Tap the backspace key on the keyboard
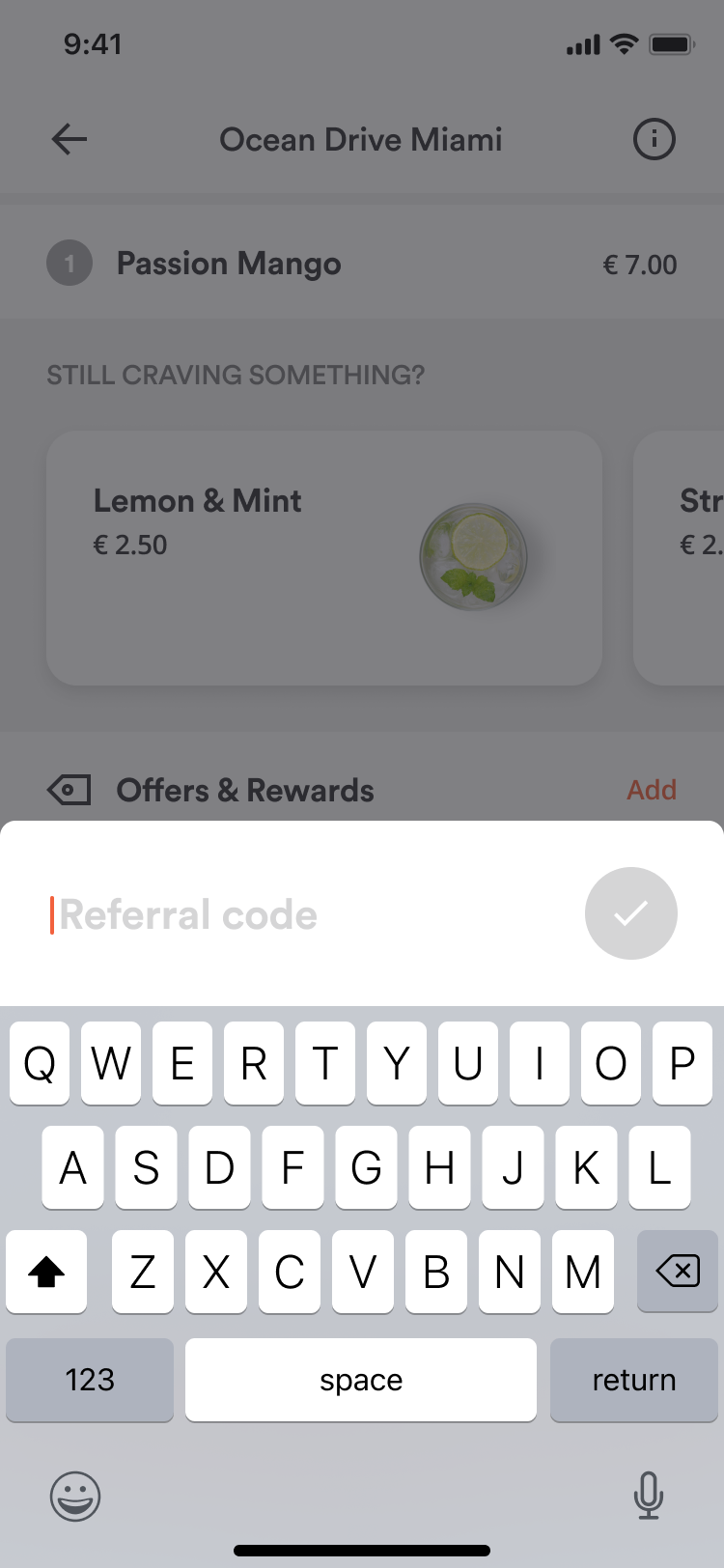The image size is (724, 1568). [678, 1272]
